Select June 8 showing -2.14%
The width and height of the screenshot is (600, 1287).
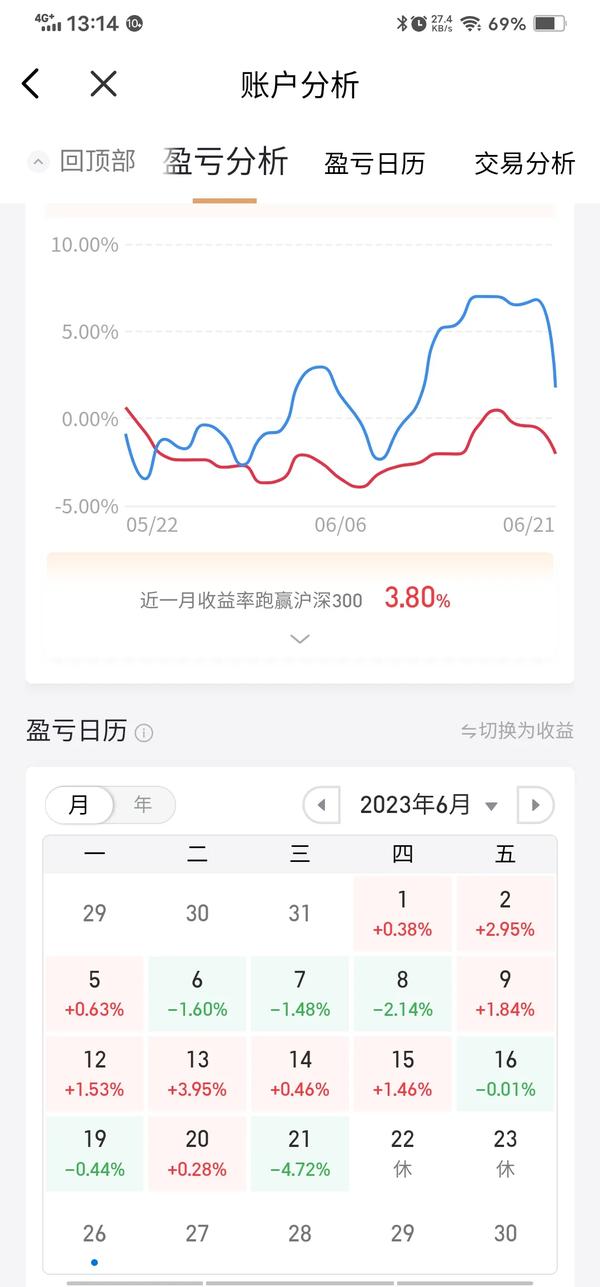(x=403, y=993)
